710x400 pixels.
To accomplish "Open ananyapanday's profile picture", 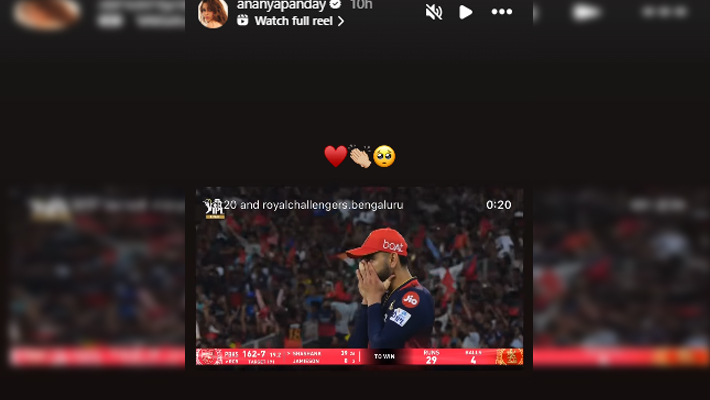I will point(212,12).
